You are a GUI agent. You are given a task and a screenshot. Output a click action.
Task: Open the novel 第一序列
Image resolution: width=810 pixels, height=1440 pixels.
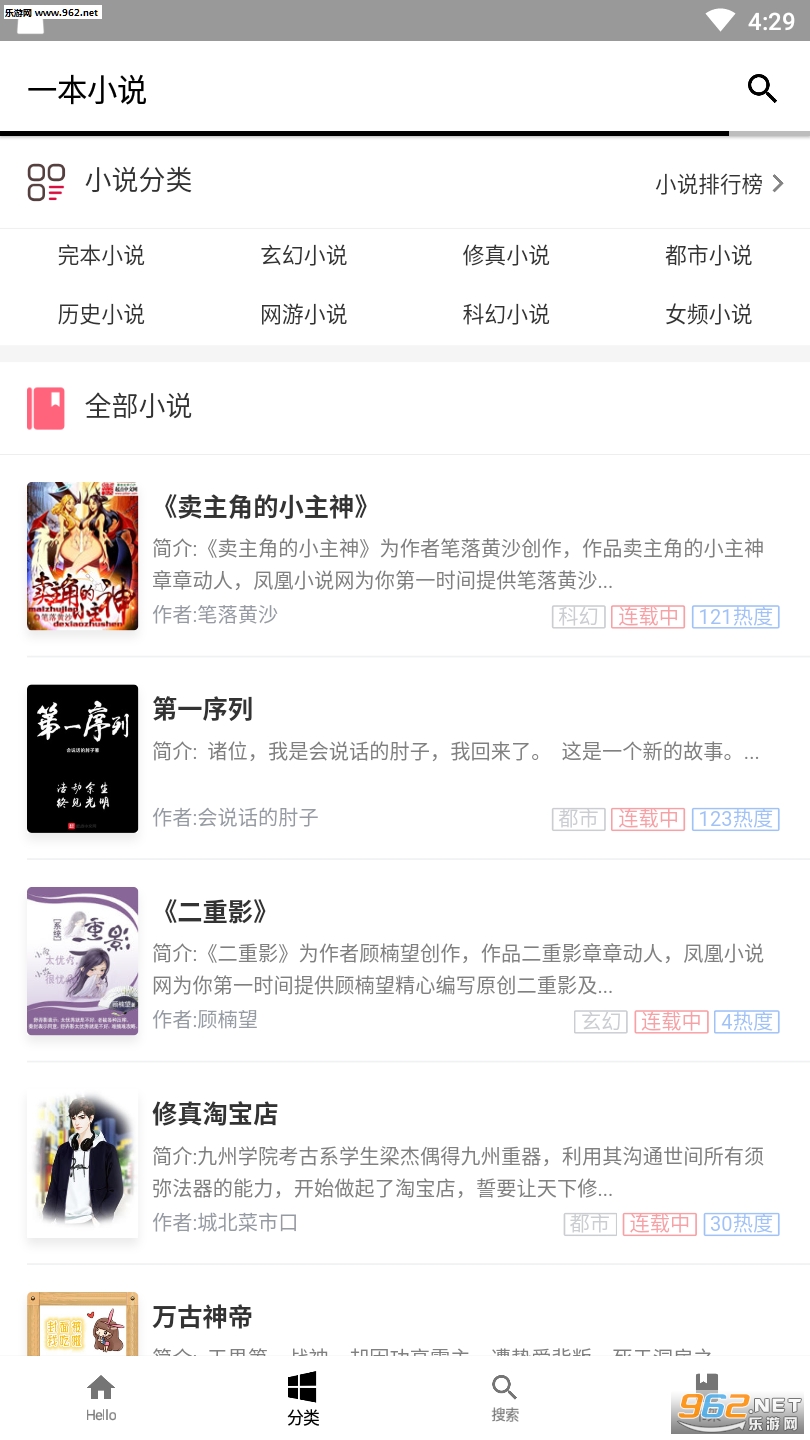(202, 710)
